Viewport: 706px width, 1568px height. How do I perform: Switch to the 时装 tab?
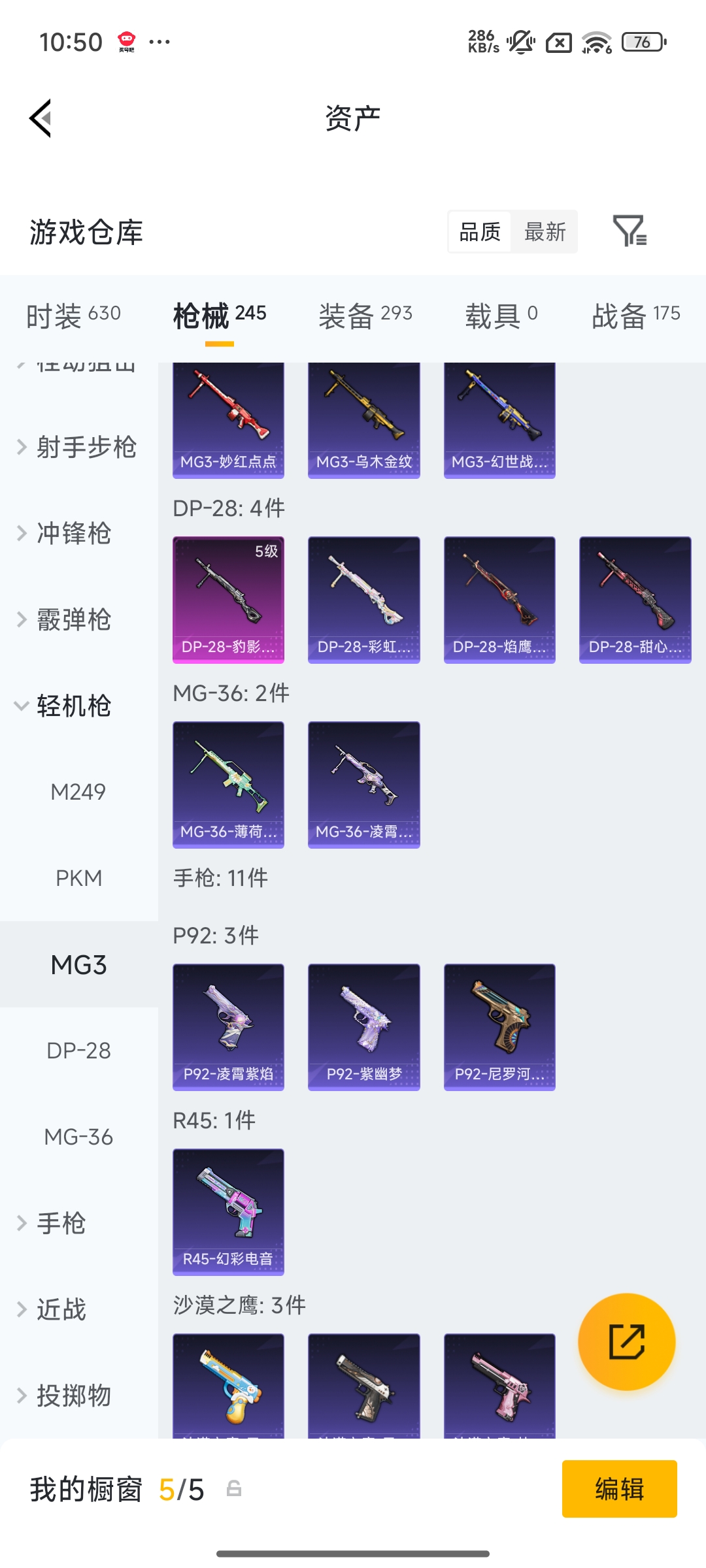tap(73, 315)
